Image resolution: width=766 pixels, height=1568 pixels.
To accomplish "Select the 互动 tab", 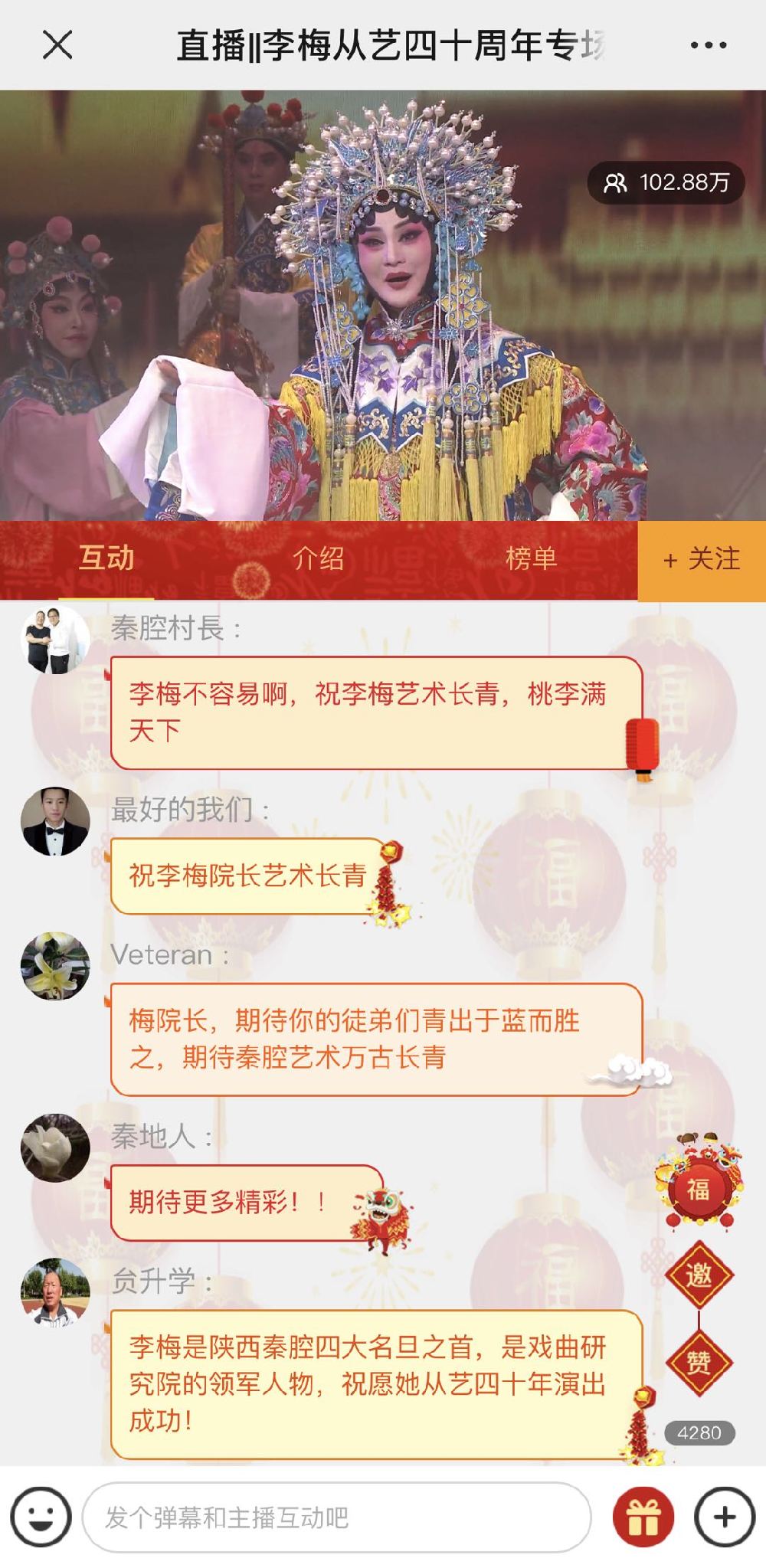I will [106, 558].
